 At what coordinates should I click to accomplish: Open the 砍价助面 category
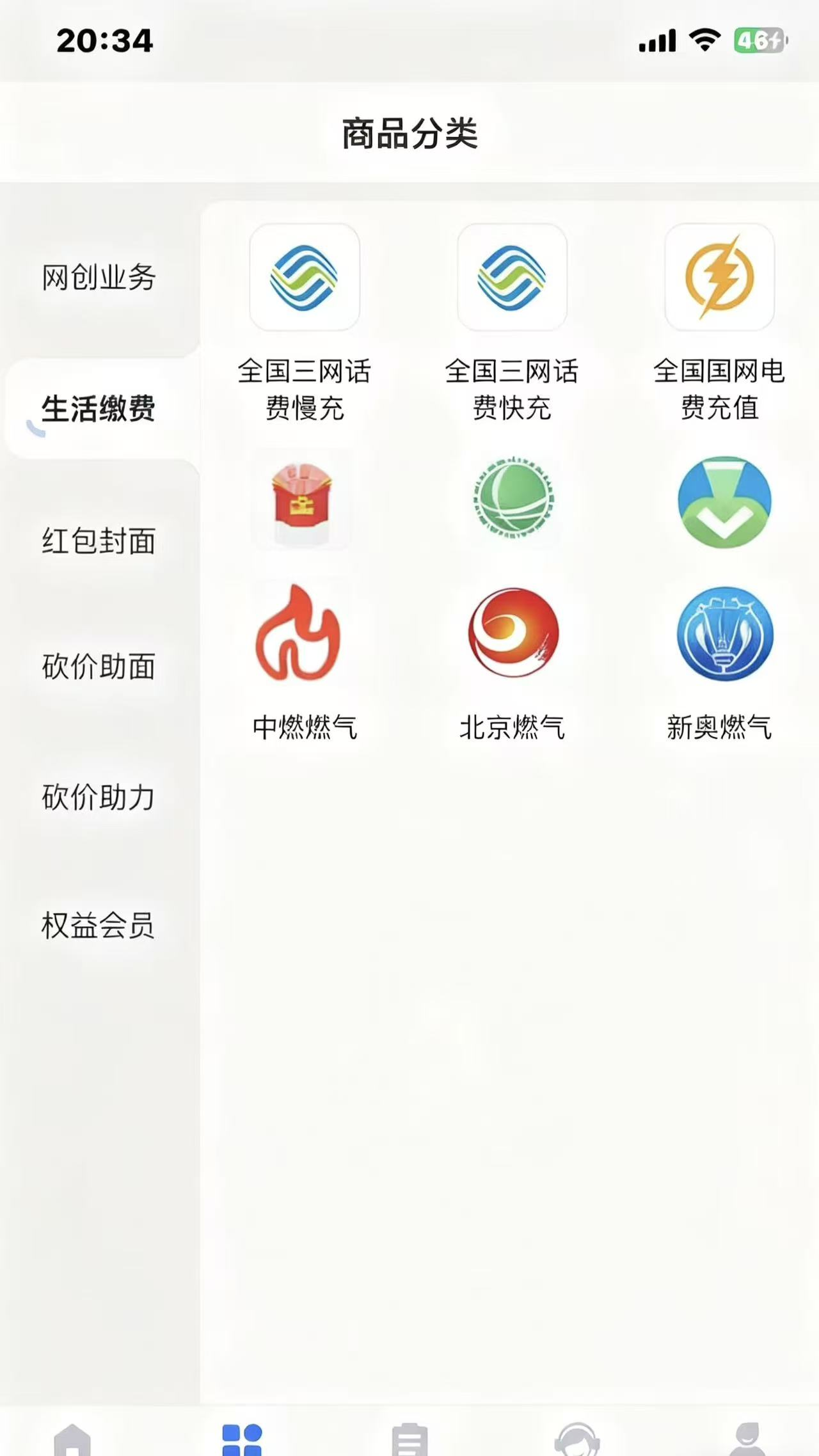99,667
